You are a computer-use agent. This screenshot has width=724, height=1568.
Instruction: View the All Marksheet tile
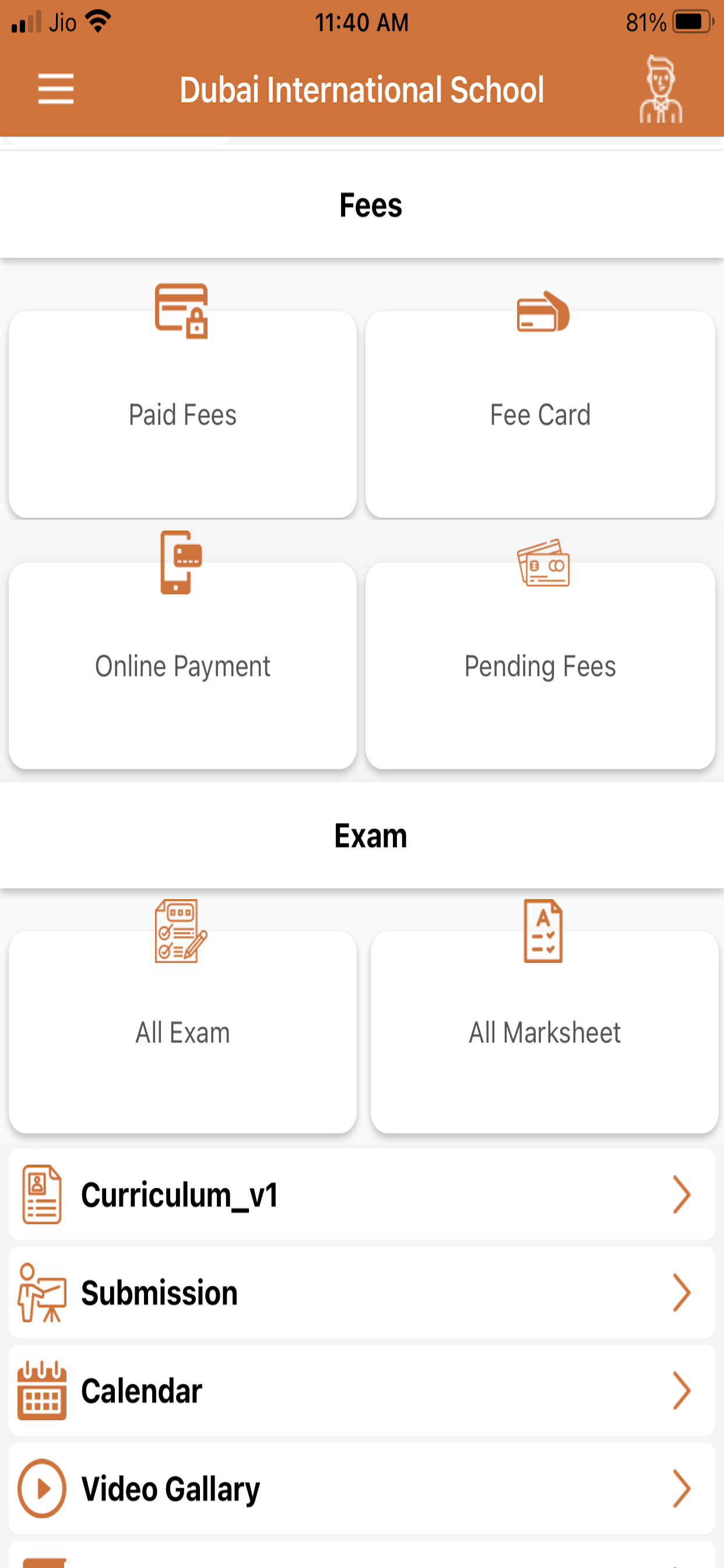pyautogui.click(x=544, y=1032)
